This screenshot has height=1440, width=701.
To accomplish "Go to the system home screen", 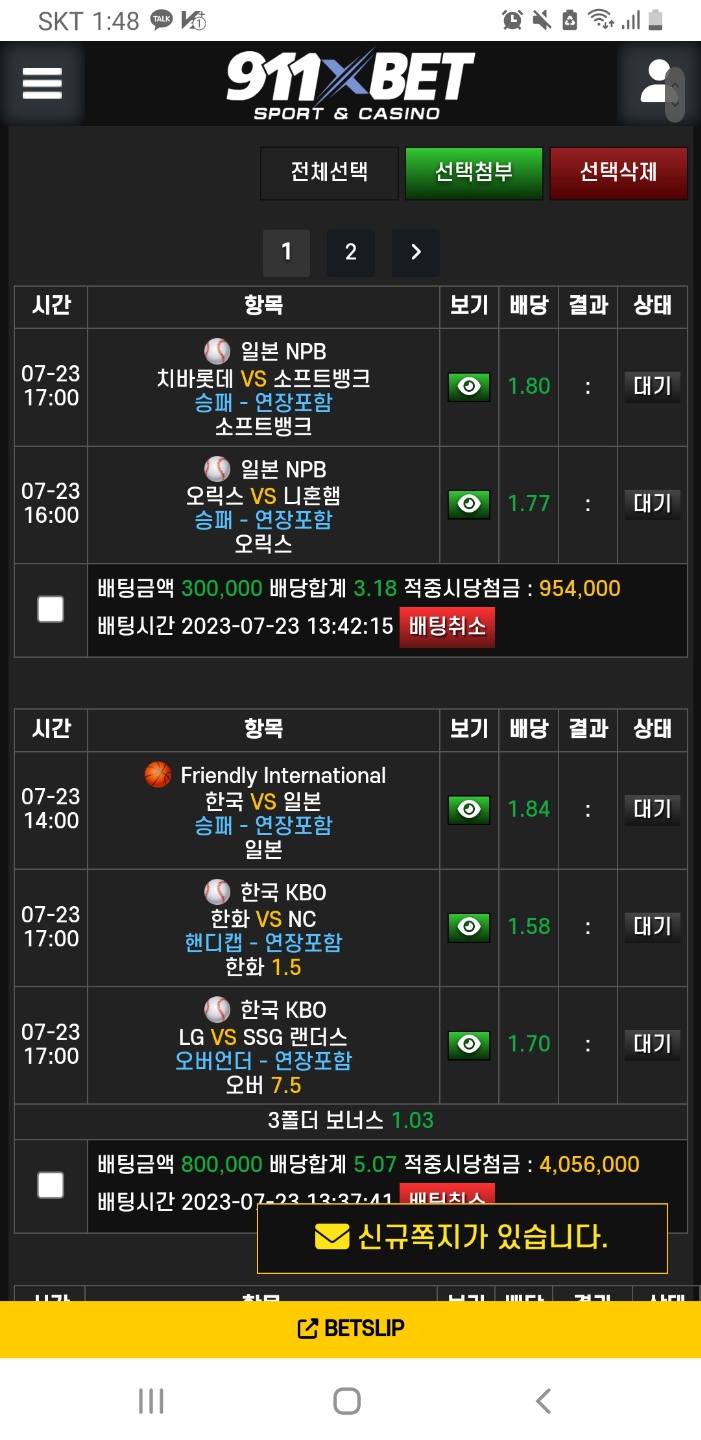I will pyautogui.click(x=347, y=1401).
